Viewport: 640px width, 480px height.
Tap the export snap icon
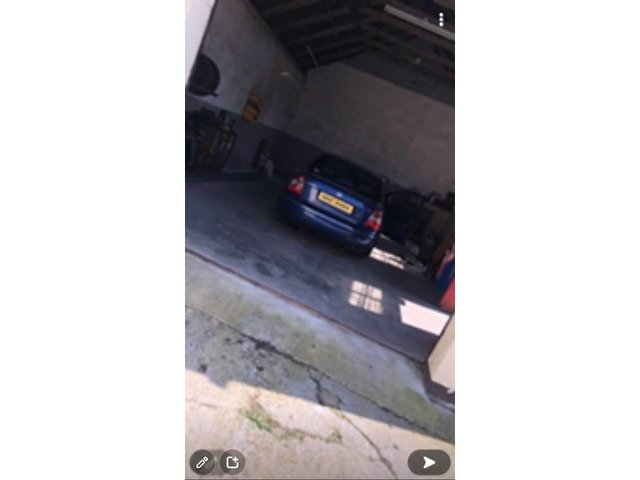[232, 462]
